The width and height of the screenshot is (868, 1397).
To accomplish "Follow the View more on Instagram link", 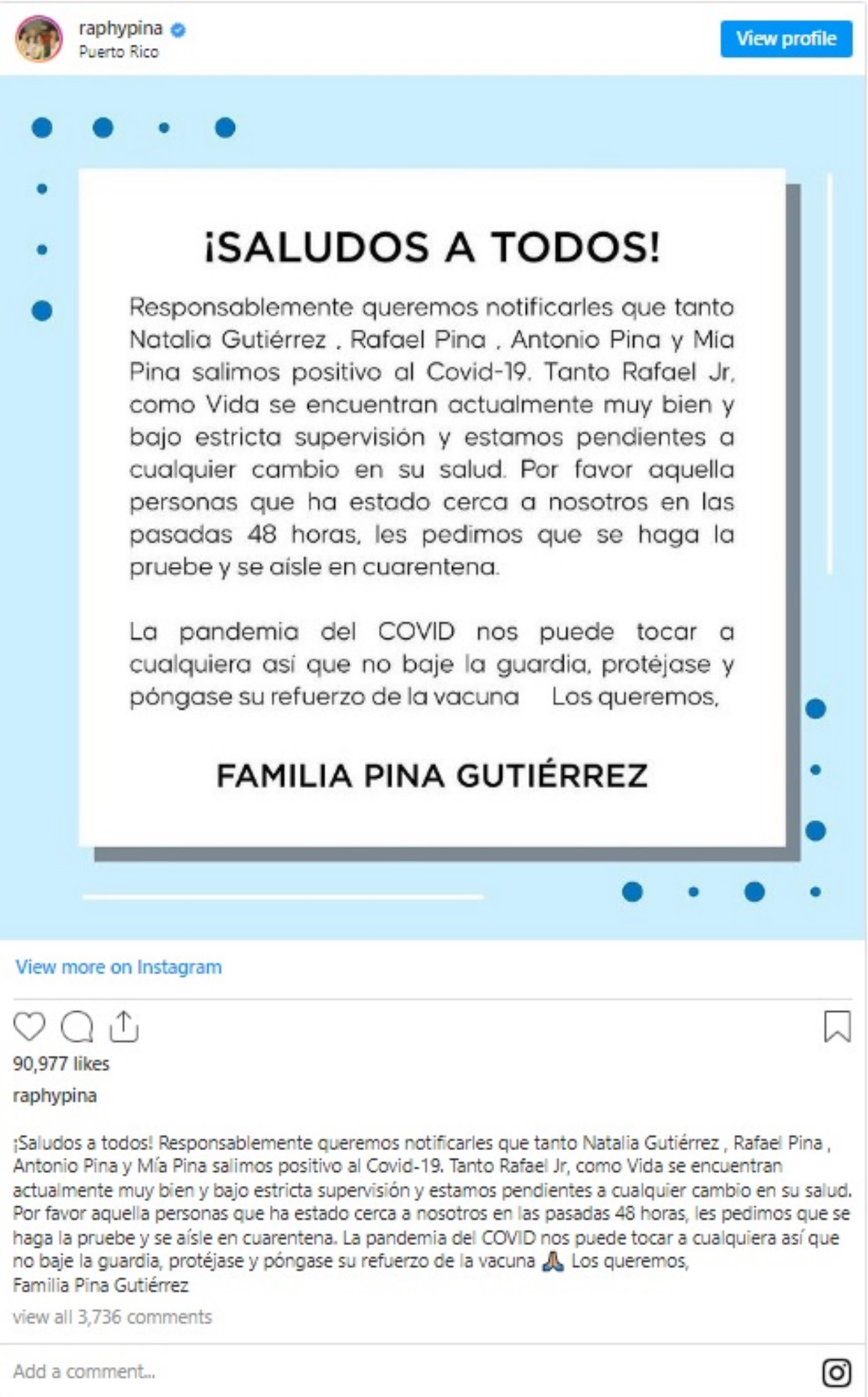I will (x=119, y=966).
